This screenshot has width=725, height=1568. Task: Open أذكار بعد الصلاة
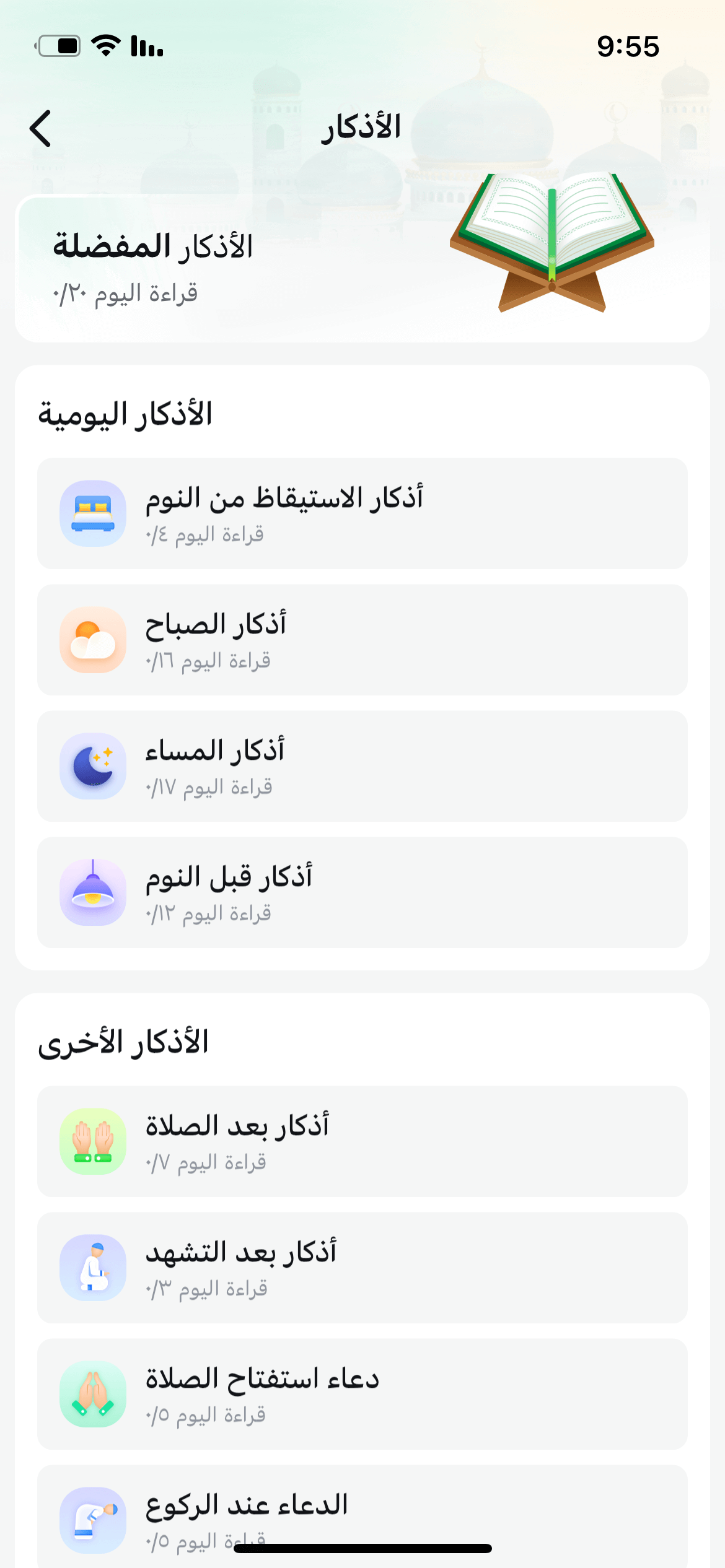pos(362,1141)
